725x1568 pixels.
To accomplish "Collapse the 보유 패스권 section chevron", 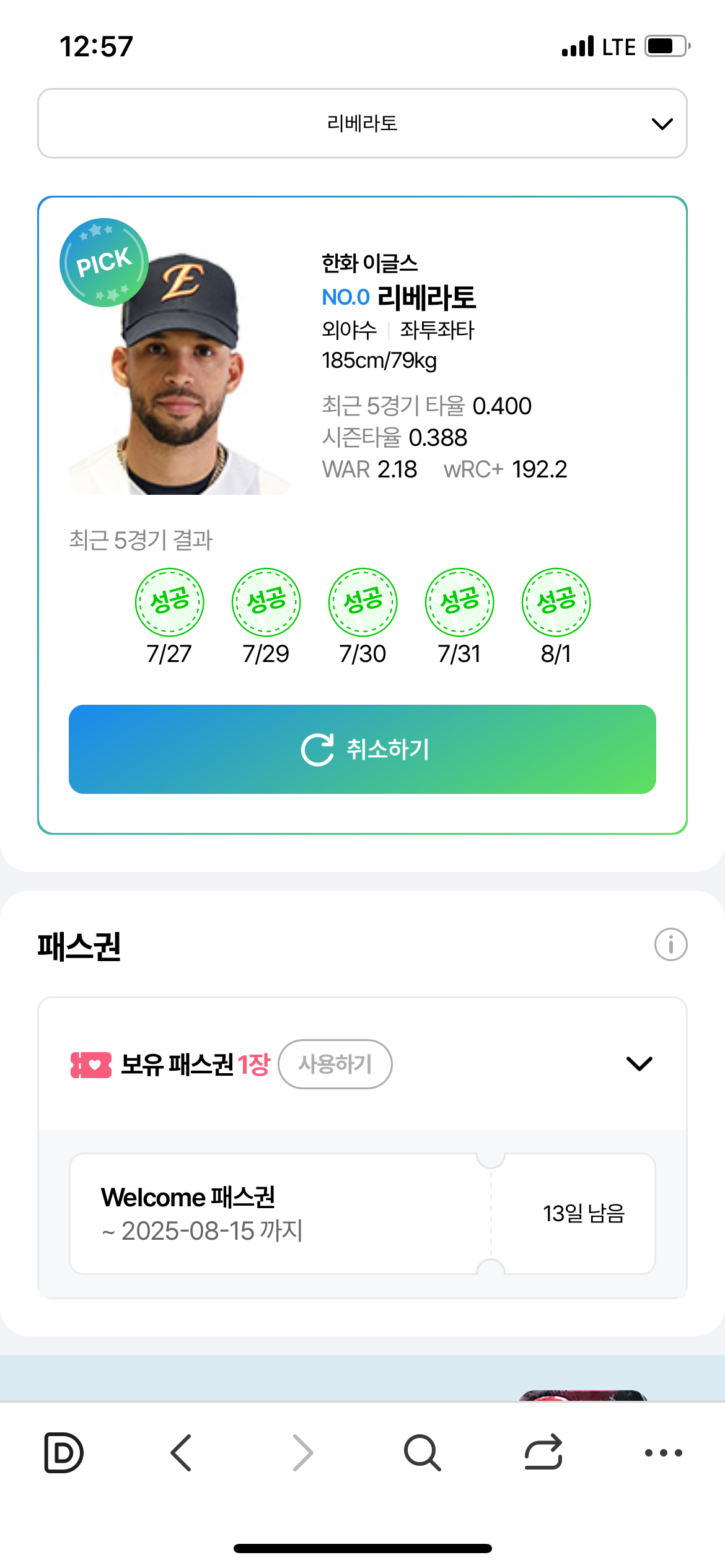I will [x=639, y=1064].
